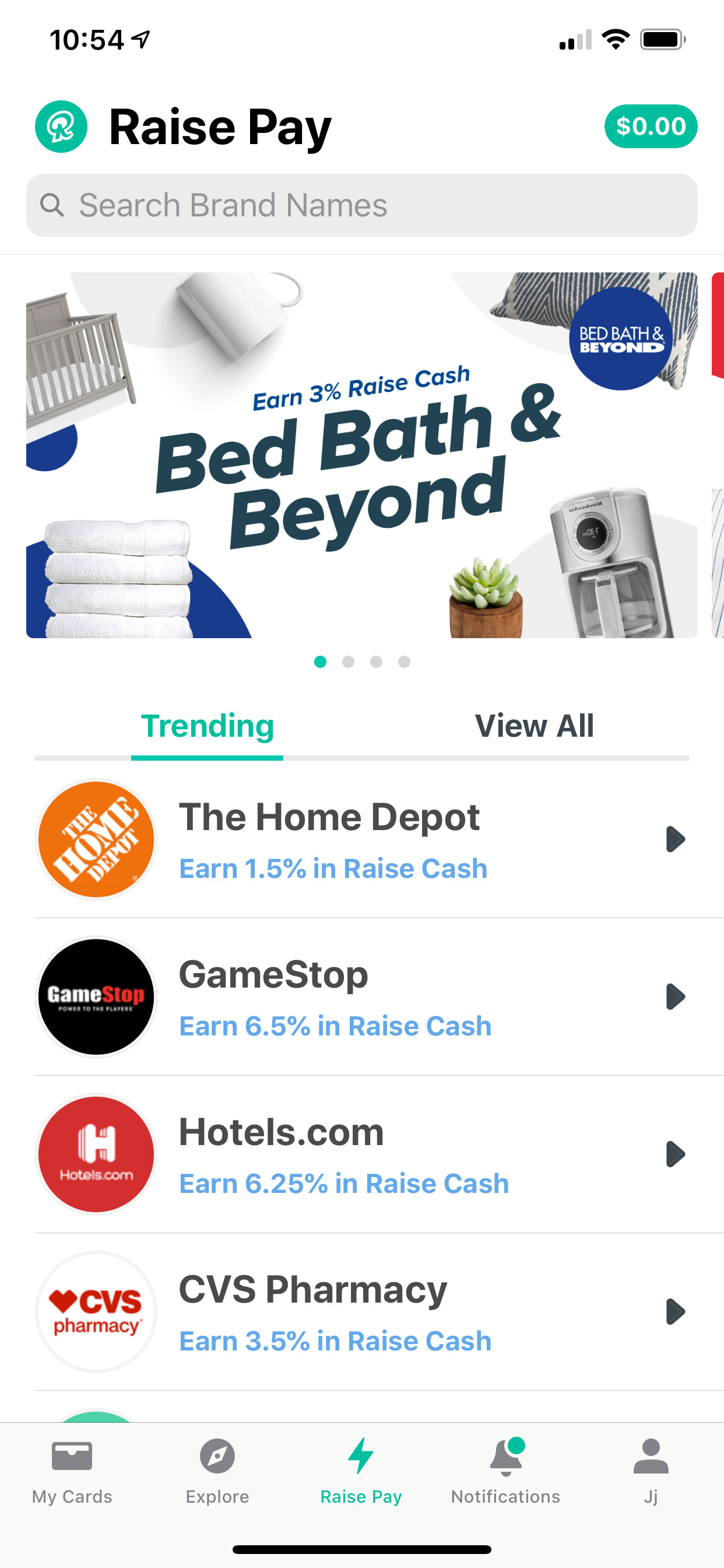
Task: Select the Trending tab
Action: [208, 726]
